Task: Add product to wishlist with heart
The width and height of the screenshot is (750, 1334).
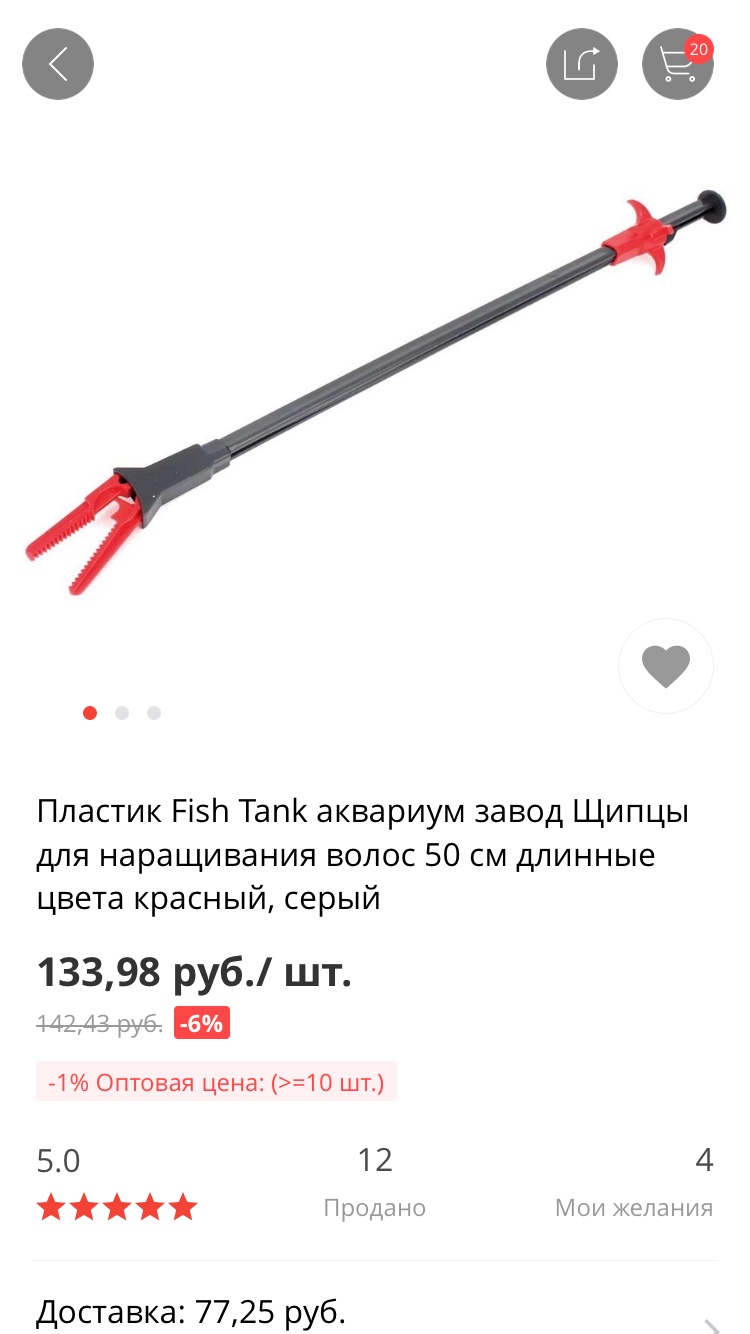Action: [x=666, y=666]
